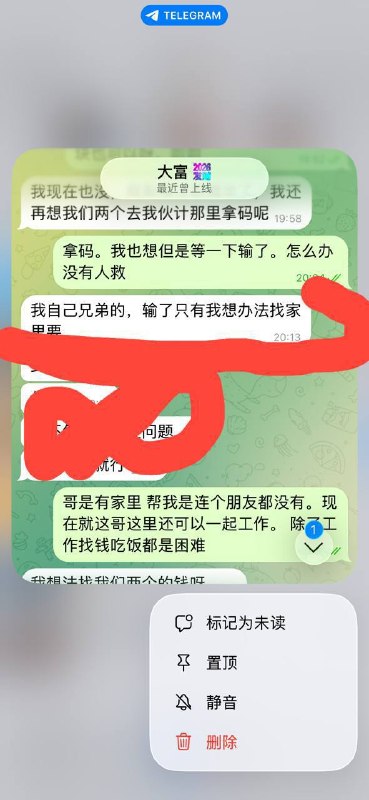This screenshot has width=369, height=800.
Task: Mute this chat with 静音
Action: click(254, 703)
